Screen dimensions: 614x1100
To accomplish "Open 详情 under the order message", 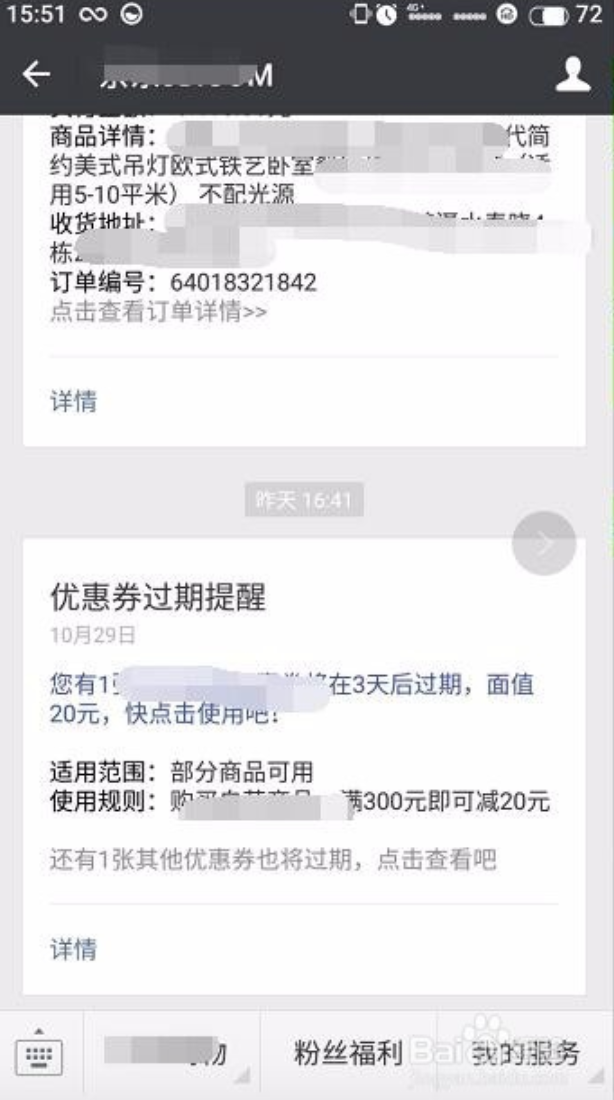I will (x=74, y=402).
